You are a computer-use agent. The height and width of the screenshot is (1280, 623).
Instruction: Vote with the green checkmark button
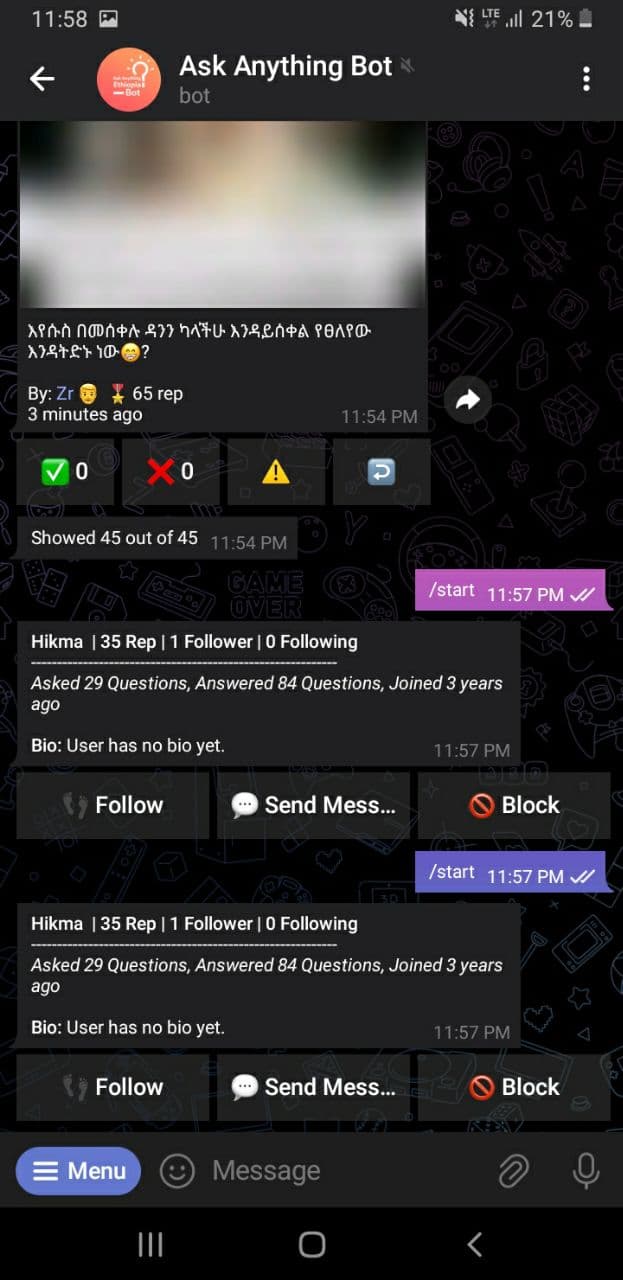pyautogui.click(x=66, y=471)
